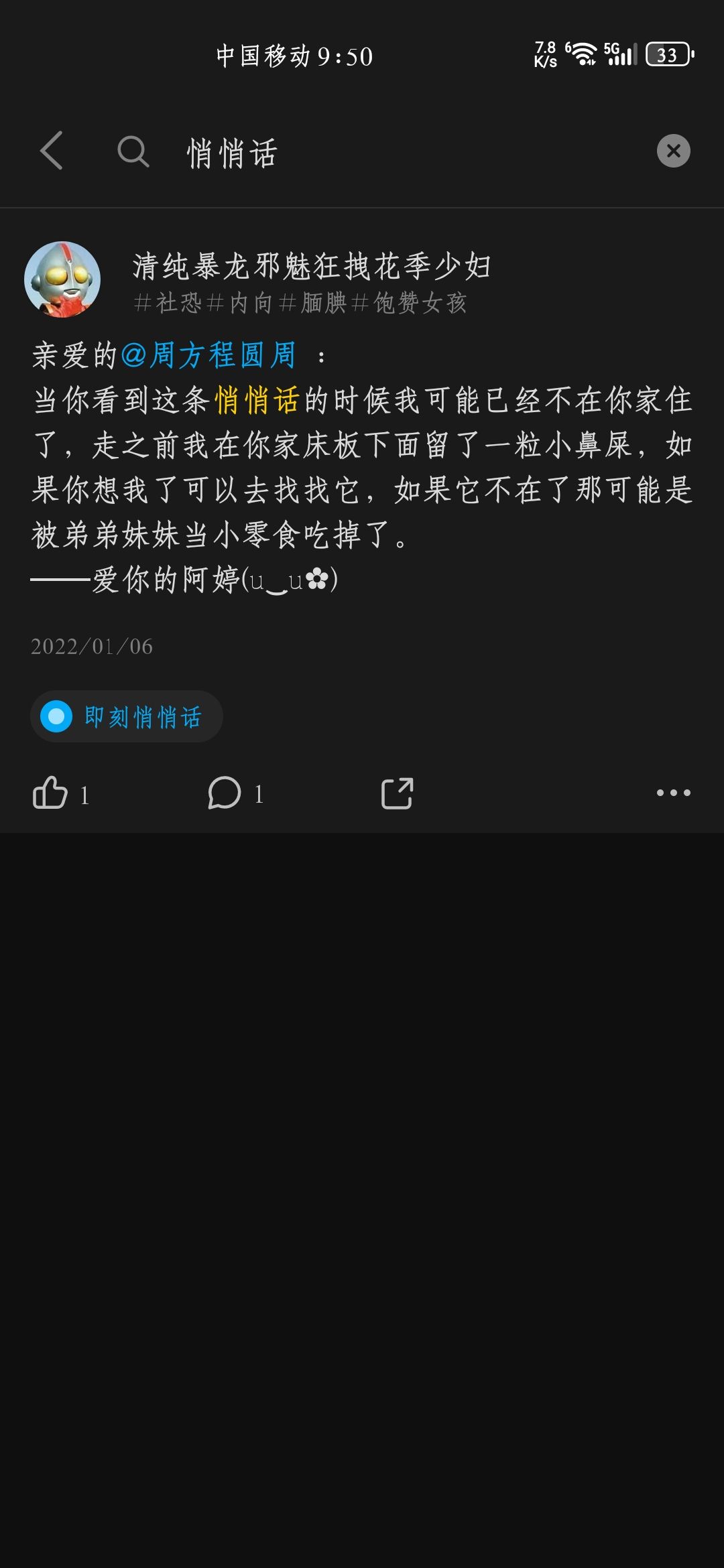Open the post's more options menu
The image size is (724, 1568).
pos(673,793)
